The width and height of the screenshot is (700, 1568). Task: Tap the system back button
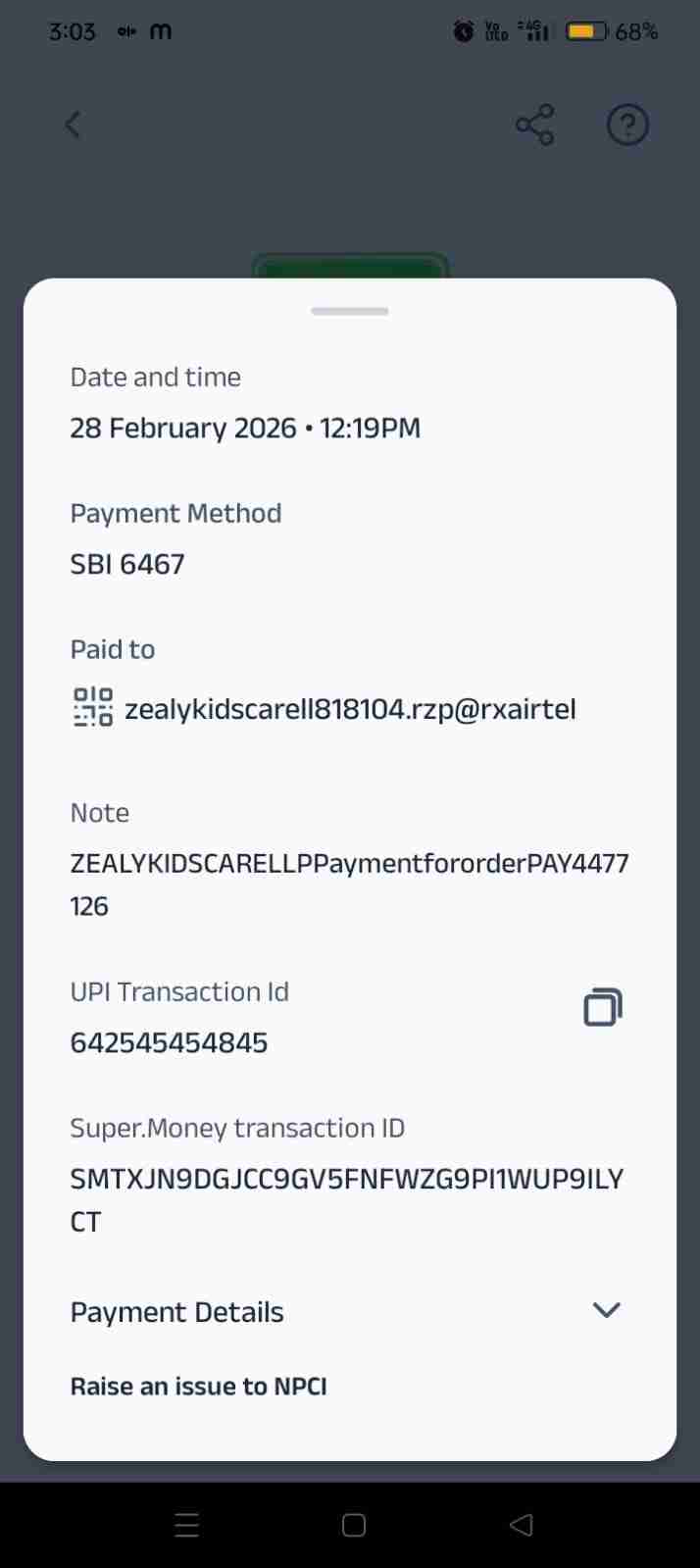coord(522,1524)
